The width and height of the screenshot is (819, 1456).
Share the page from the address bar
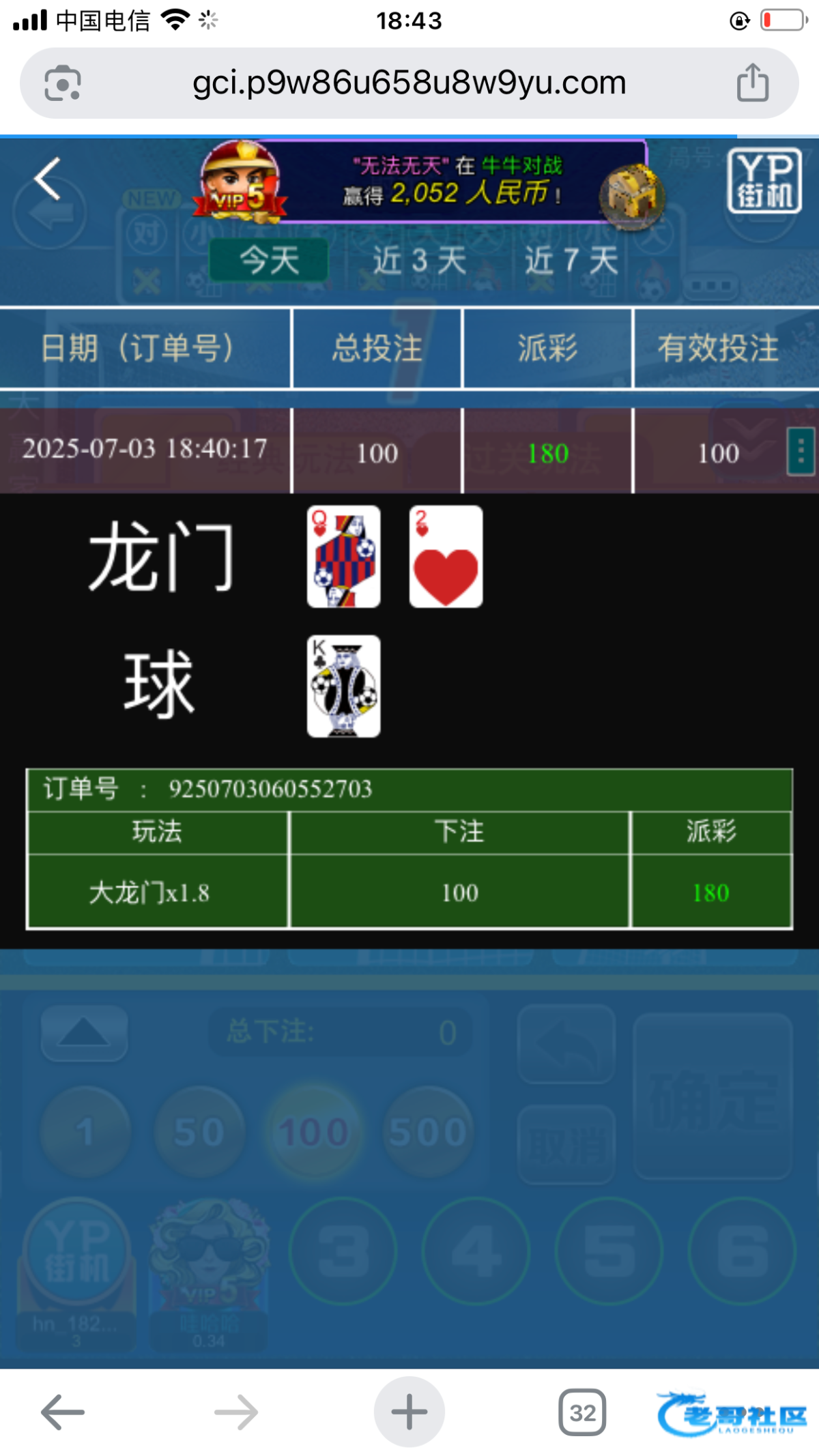tap(752, 83)
